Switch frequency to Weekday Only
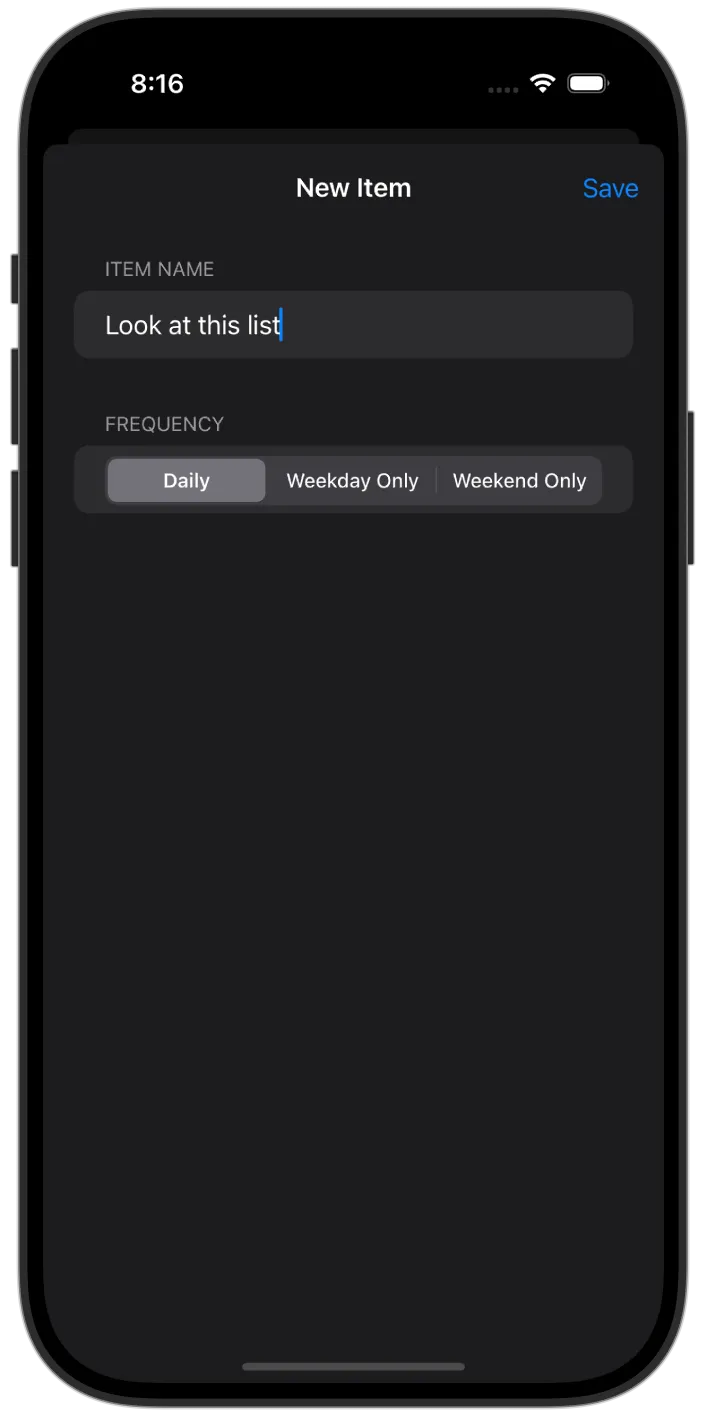 [x=352, y=481]
